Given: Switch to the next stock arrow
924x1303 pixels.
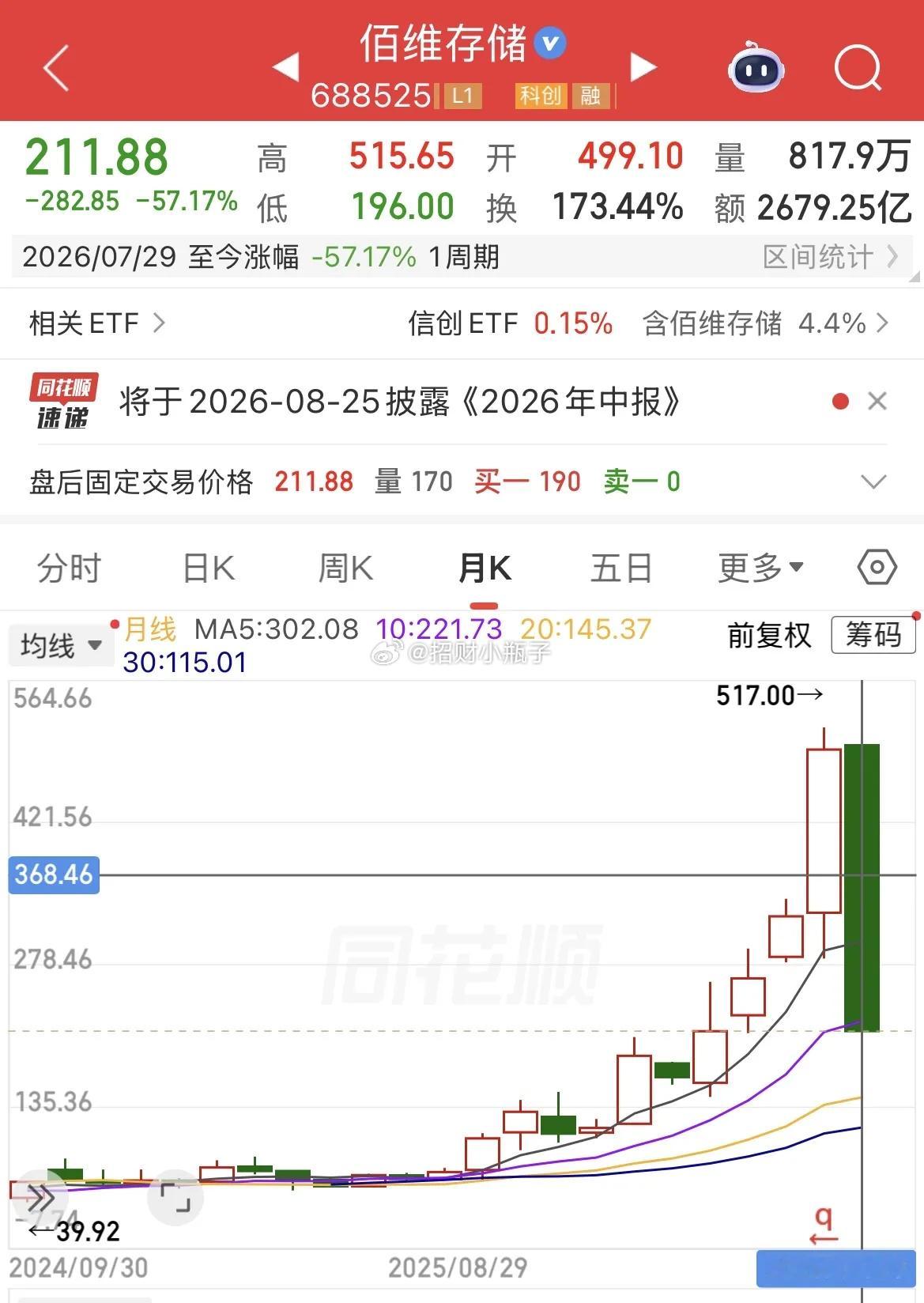Looking at the screenshot, I should 643,67.
